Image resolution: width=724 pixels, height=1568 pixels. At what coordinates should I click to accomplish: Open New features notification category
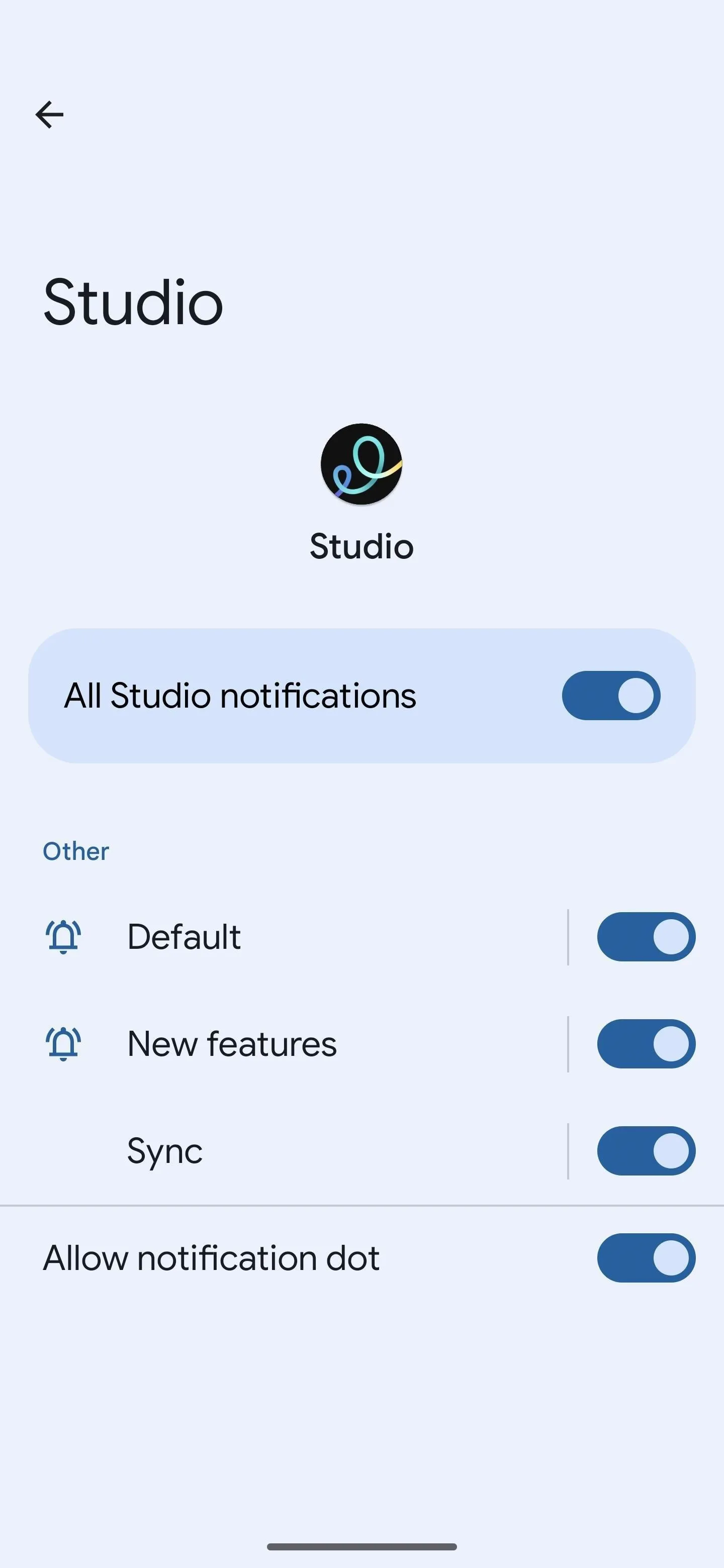(283, 1043)
